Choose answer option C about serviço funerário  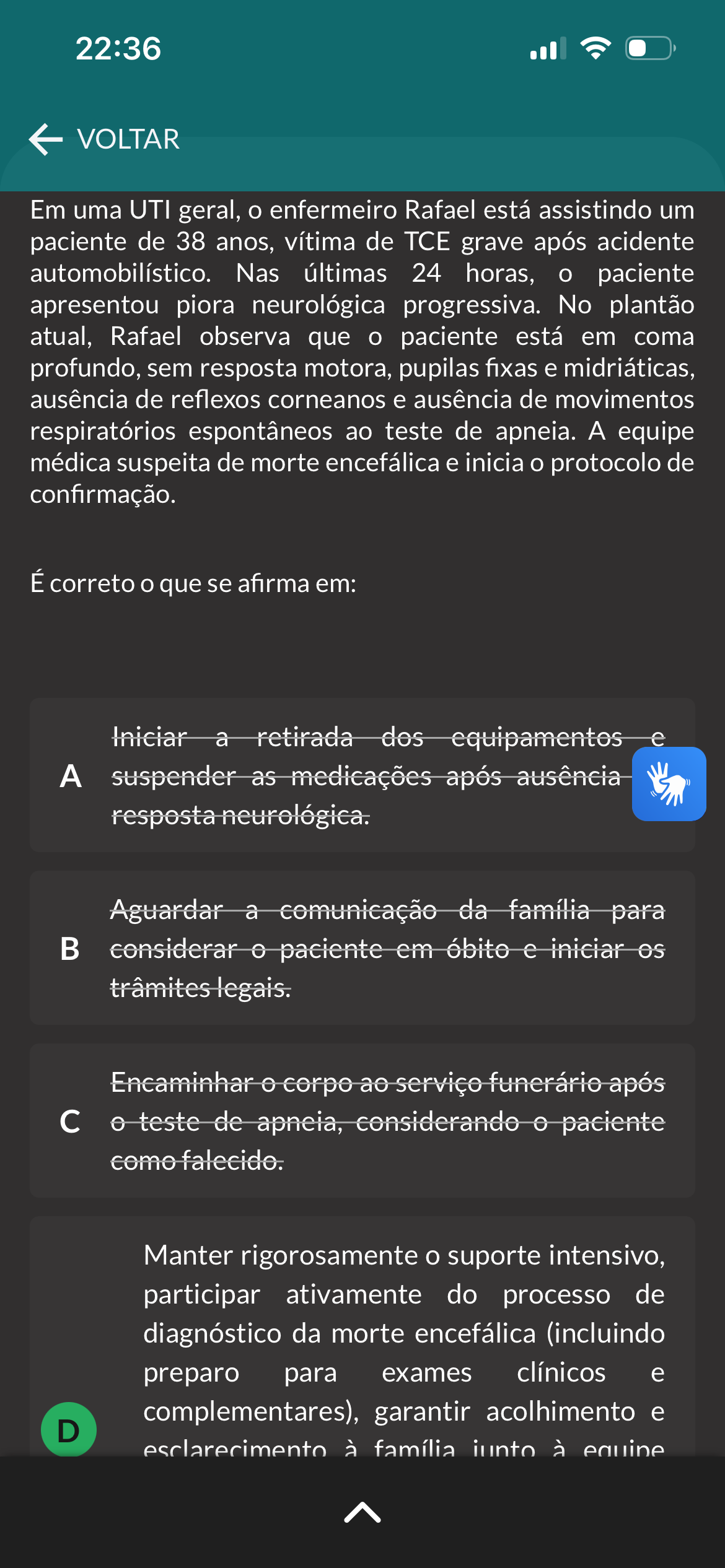point(362,1120)
